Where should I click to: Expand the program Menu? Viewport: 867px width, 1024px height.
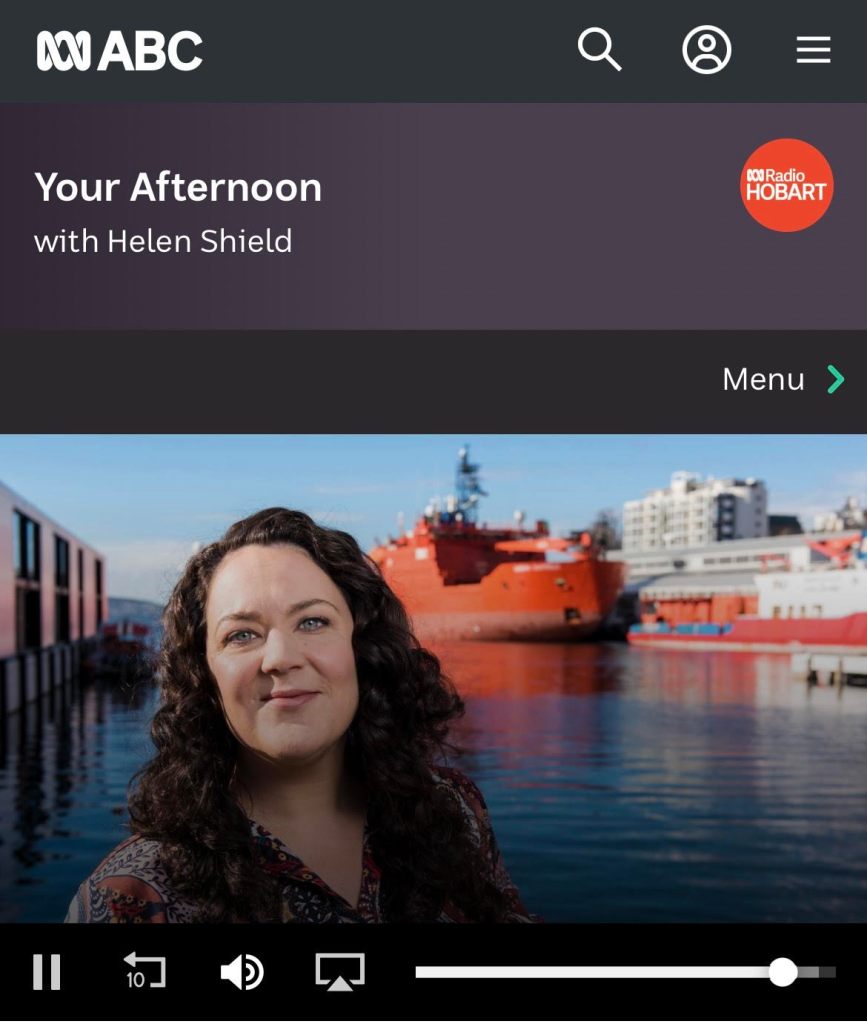tap(783, 379)
